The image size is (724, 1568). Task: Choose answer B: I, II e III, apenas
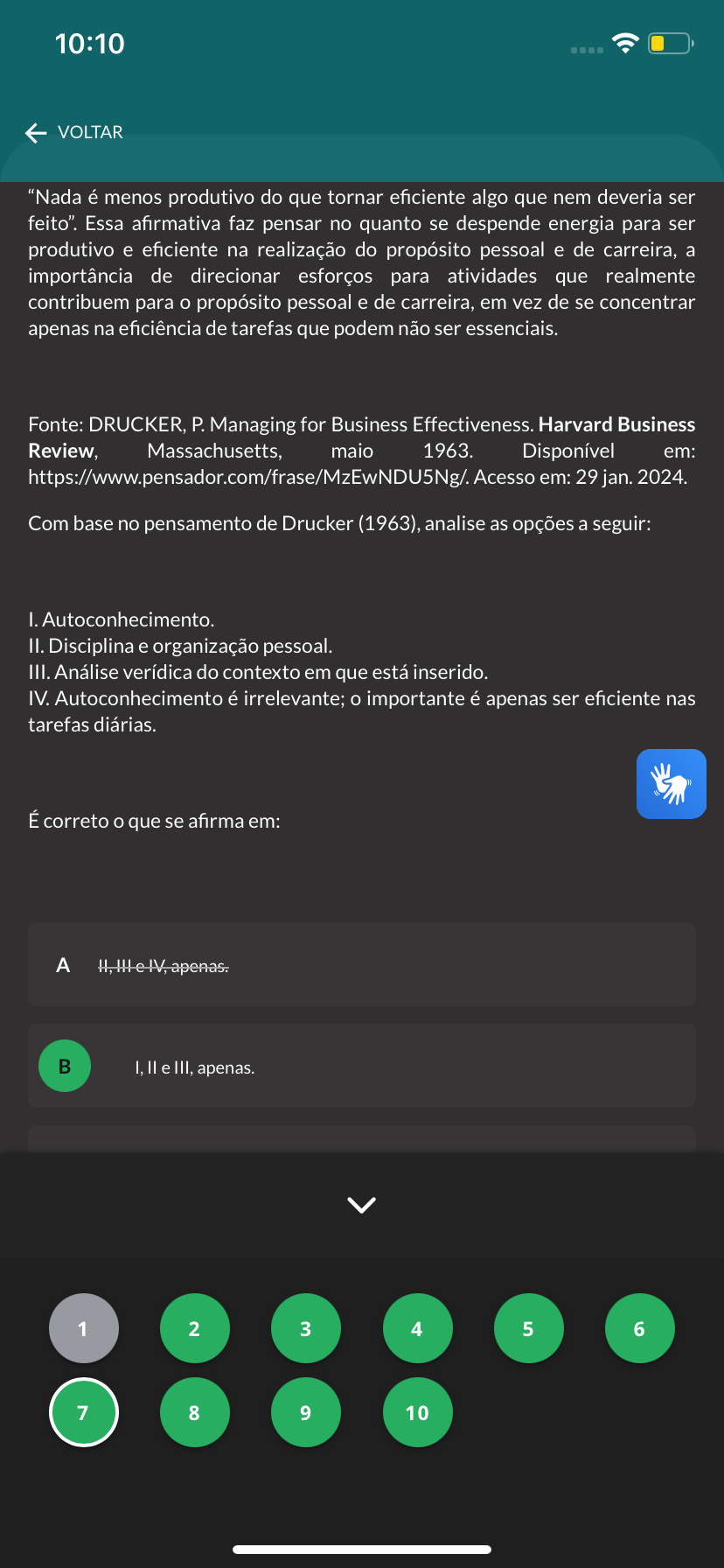click(x=361, y=1067)
